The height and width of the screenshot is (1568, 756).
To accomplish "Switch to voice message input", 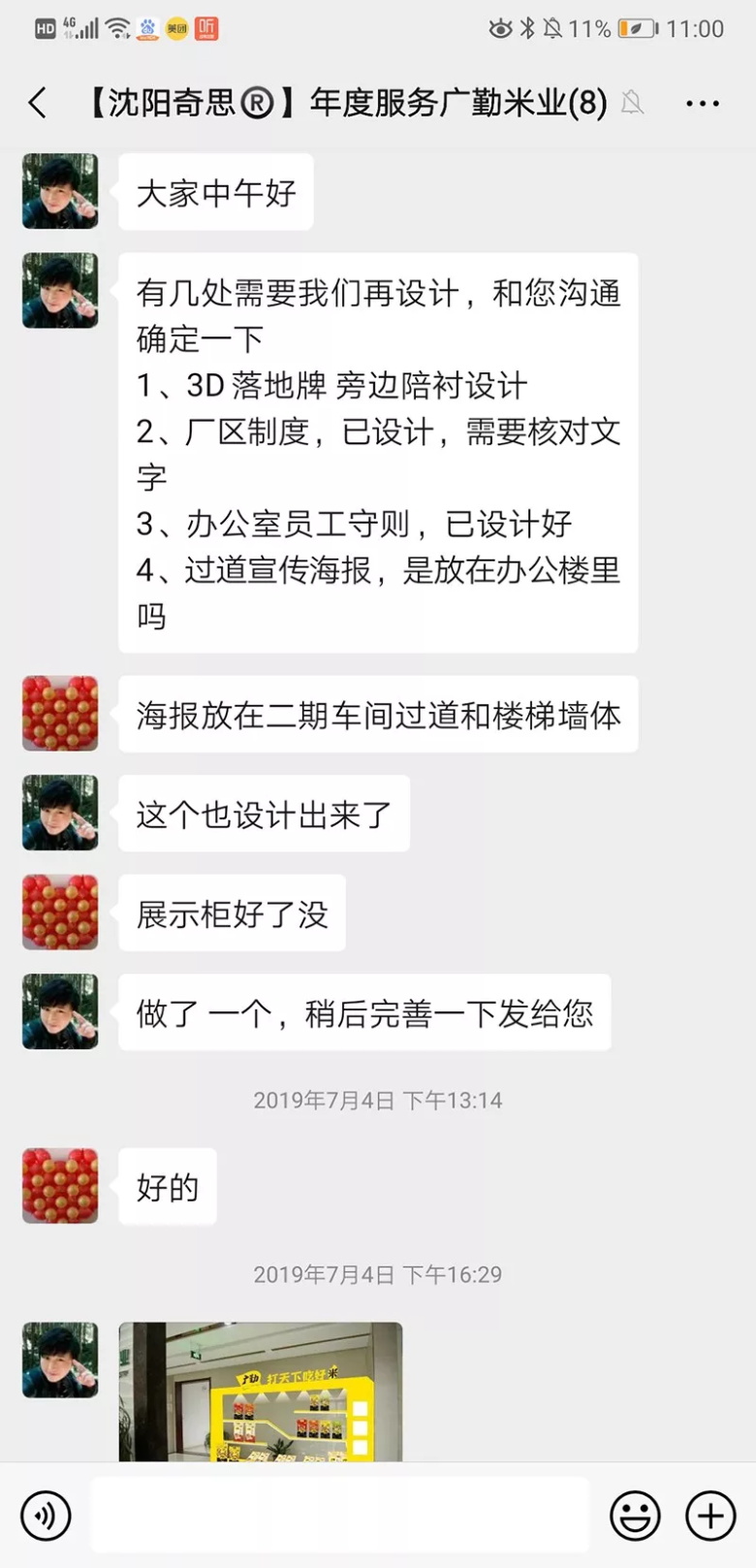I will pos(46,1515).
